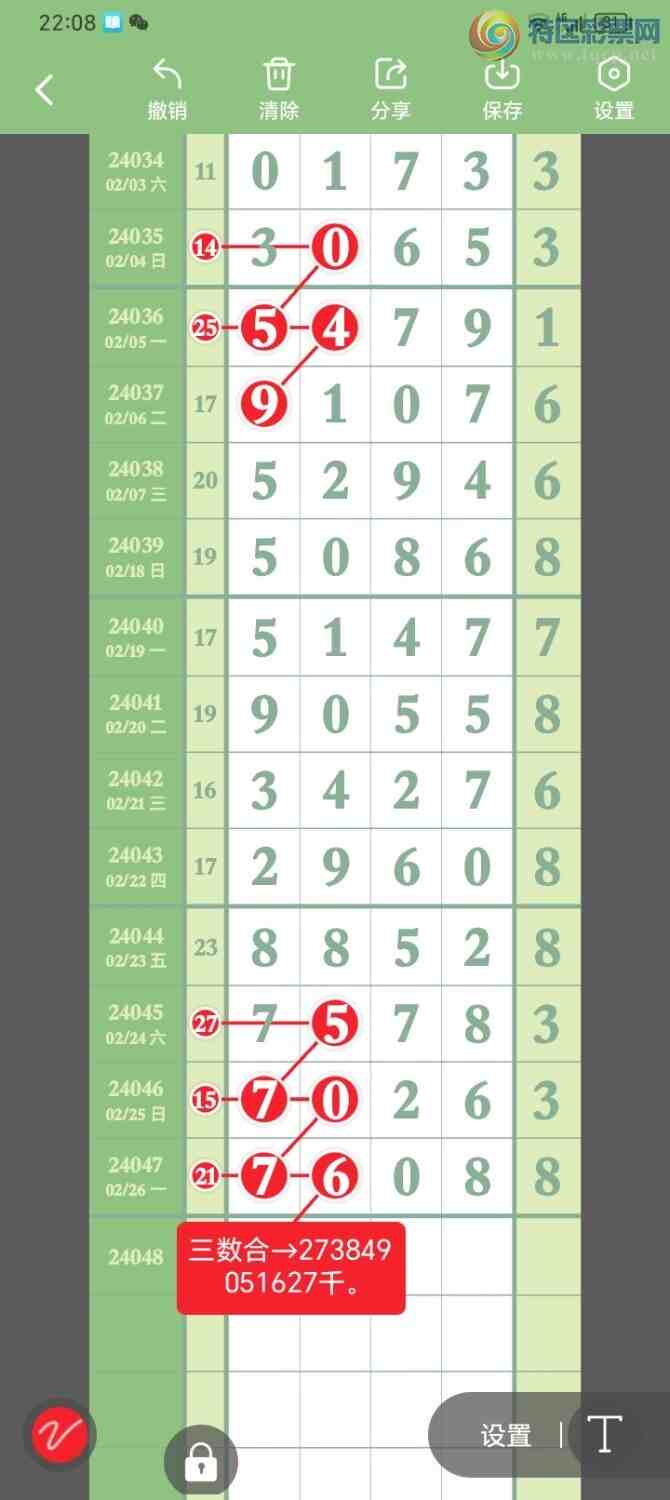
Task: Go back with the top-left arrow
Action: (x=44, y=90)
